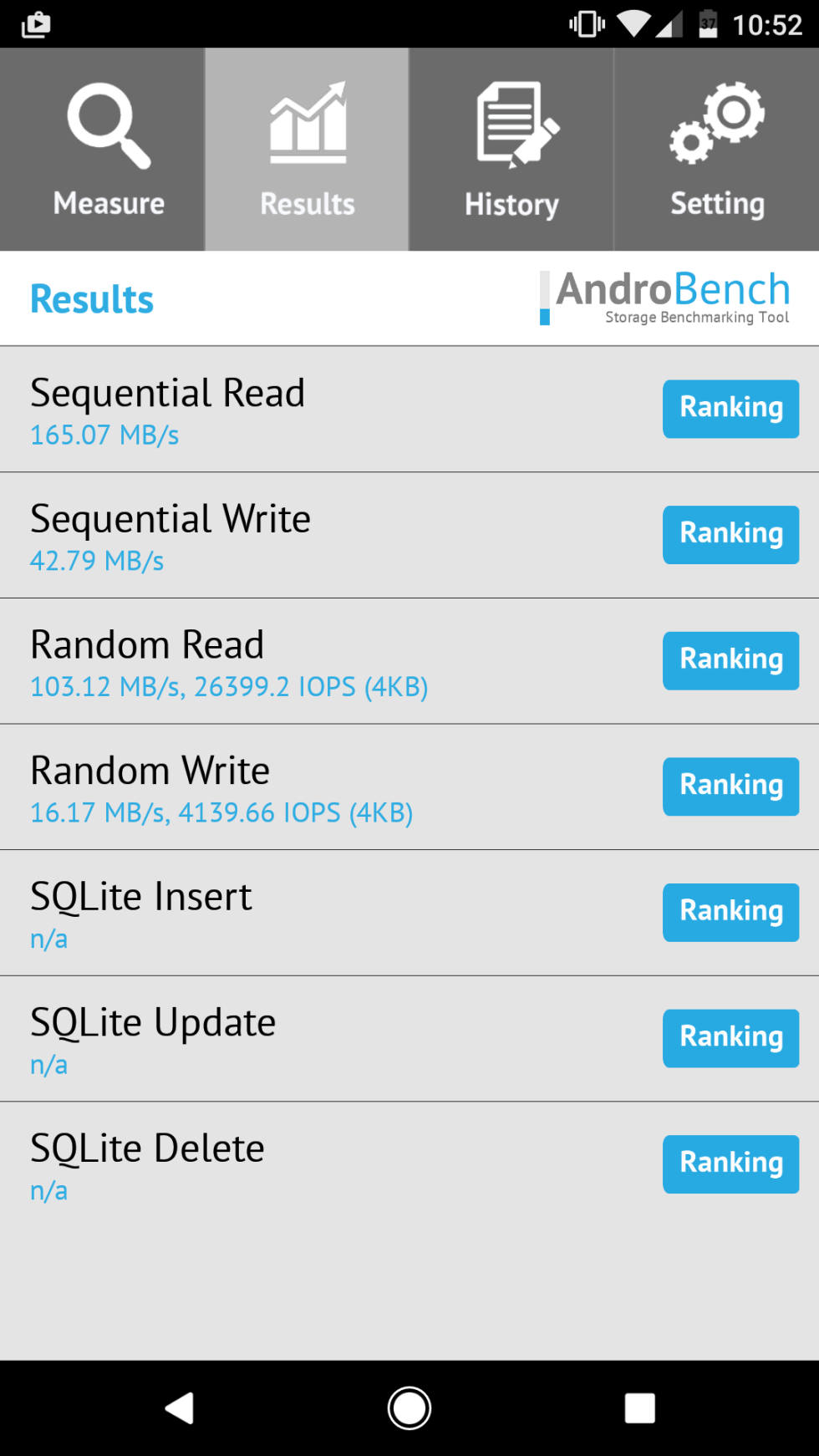Tap the screenshot notification icon in status bar
Screen dimensions: 819x1456
click(34, 23)
